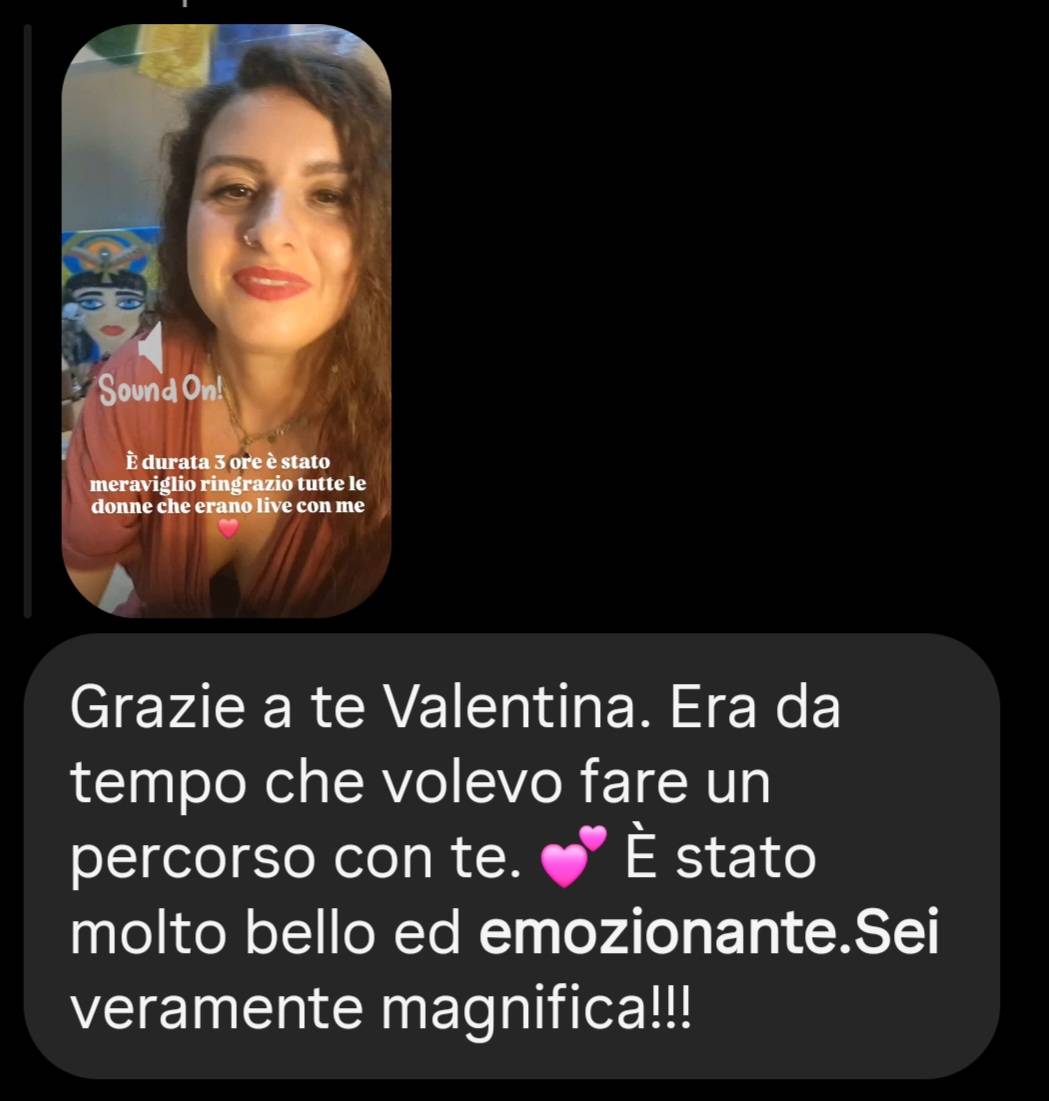
Task: Open the replied story thumbnail
Action: coord(226,320)
